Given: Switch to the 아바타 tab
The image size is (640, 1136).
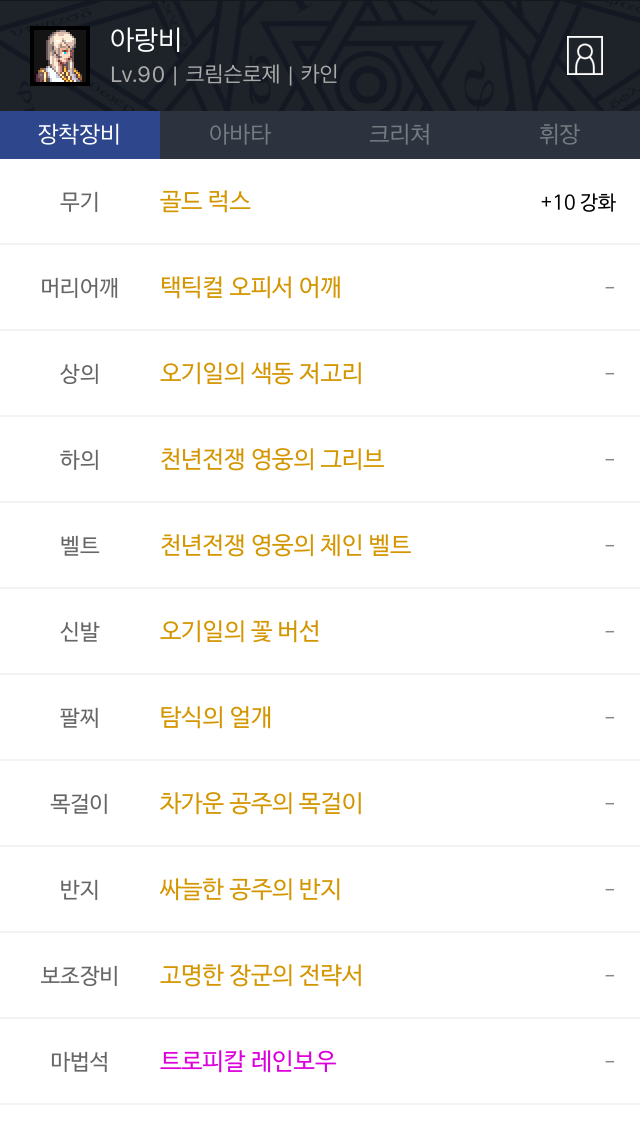Looking at the screenshot, I should coord(240,134).
